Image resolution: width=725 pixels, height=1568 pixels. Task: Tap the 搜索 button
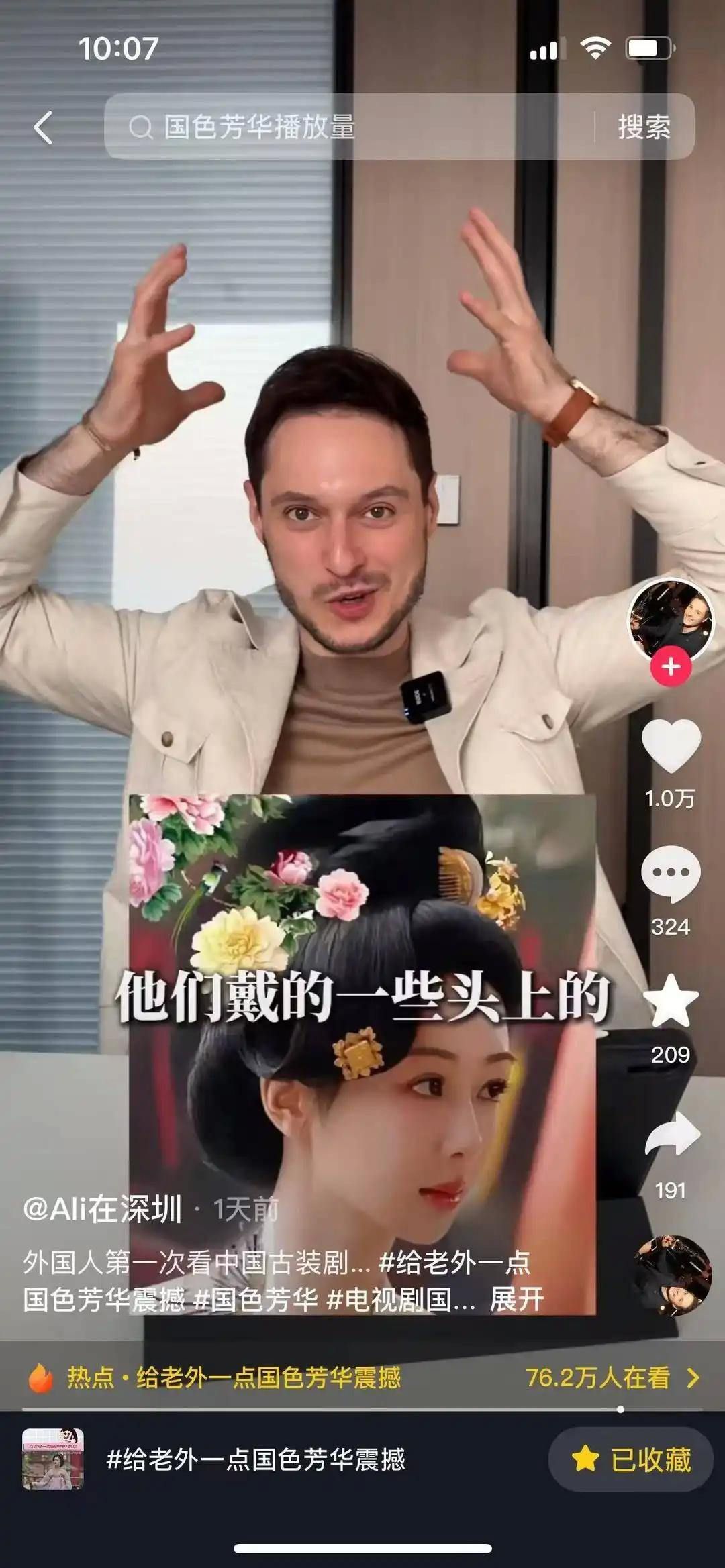(644, 127)
